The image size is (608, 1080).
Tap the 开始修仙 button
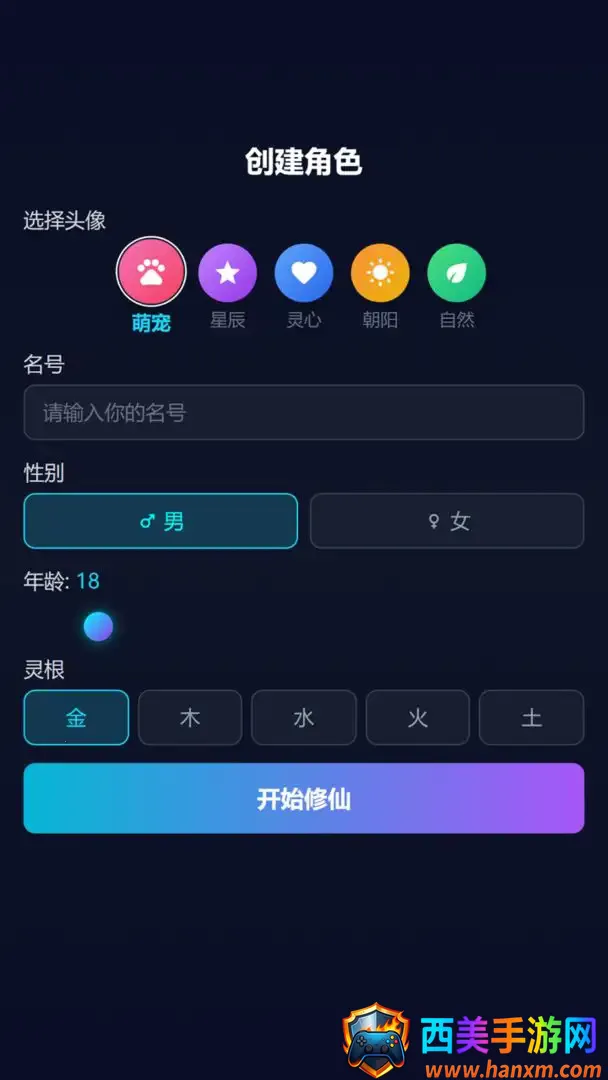point(304,798)
